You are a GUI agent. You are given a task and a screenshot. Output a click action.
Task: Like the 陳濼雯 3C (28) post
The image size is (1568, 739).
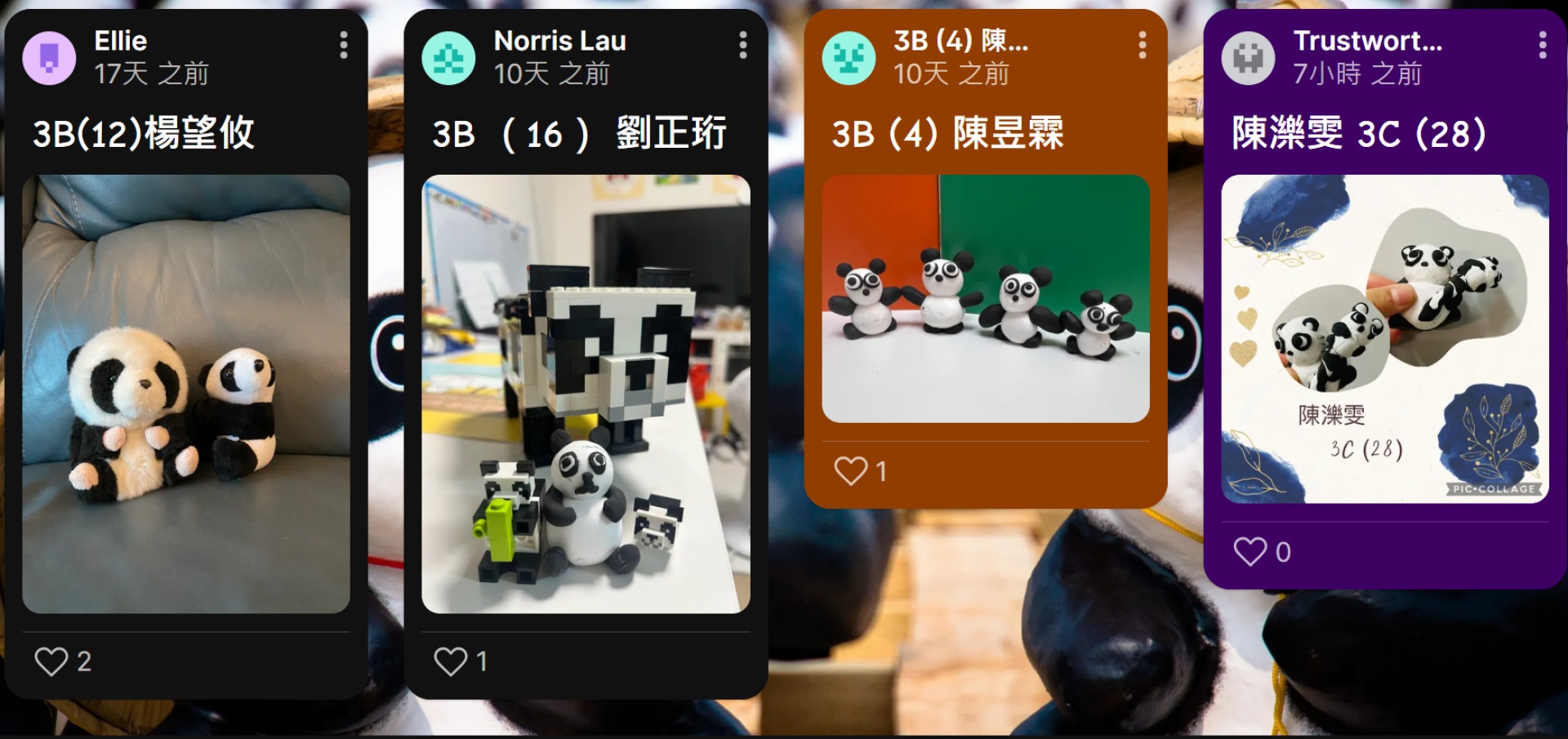coord(1249,551)
